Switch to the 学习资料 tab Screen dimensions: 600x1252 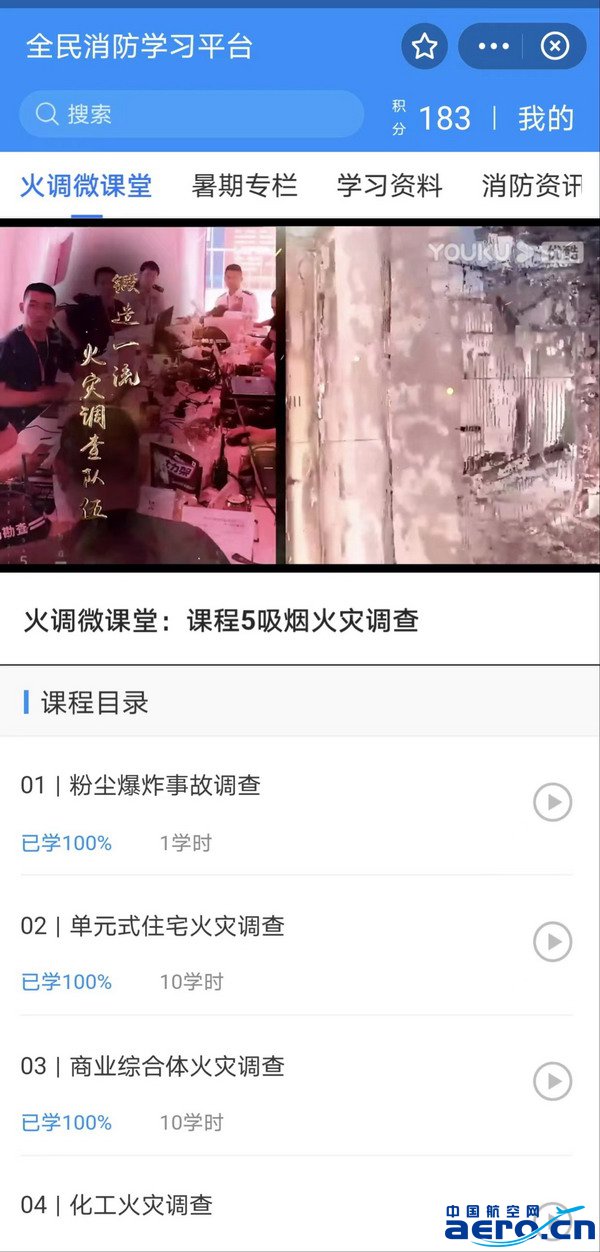[x=389, y=185]
